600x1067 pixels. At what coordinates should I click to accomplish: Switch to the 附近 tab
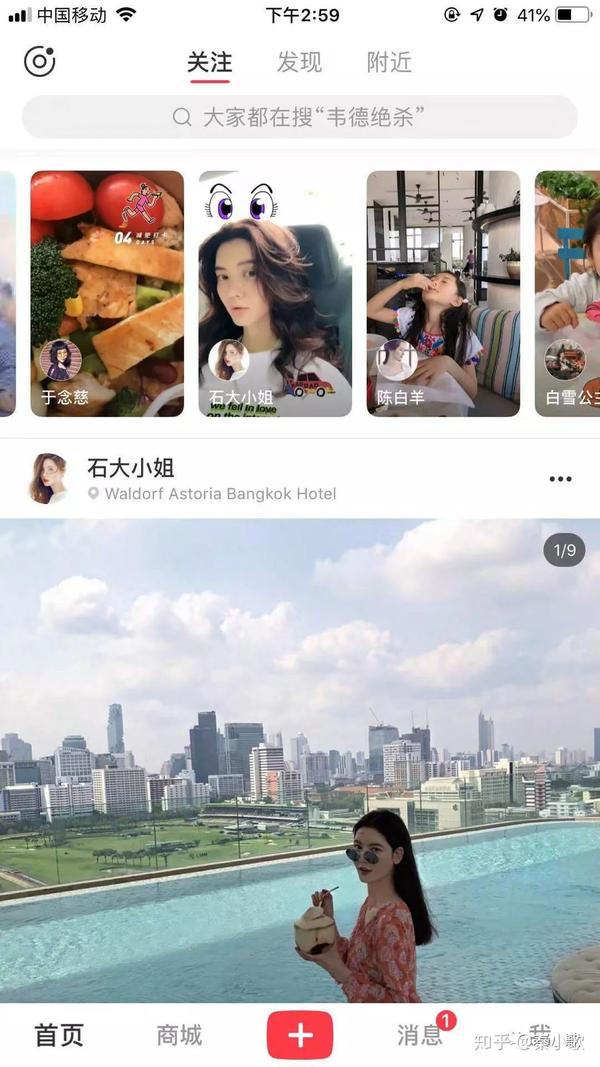(389, 62)
